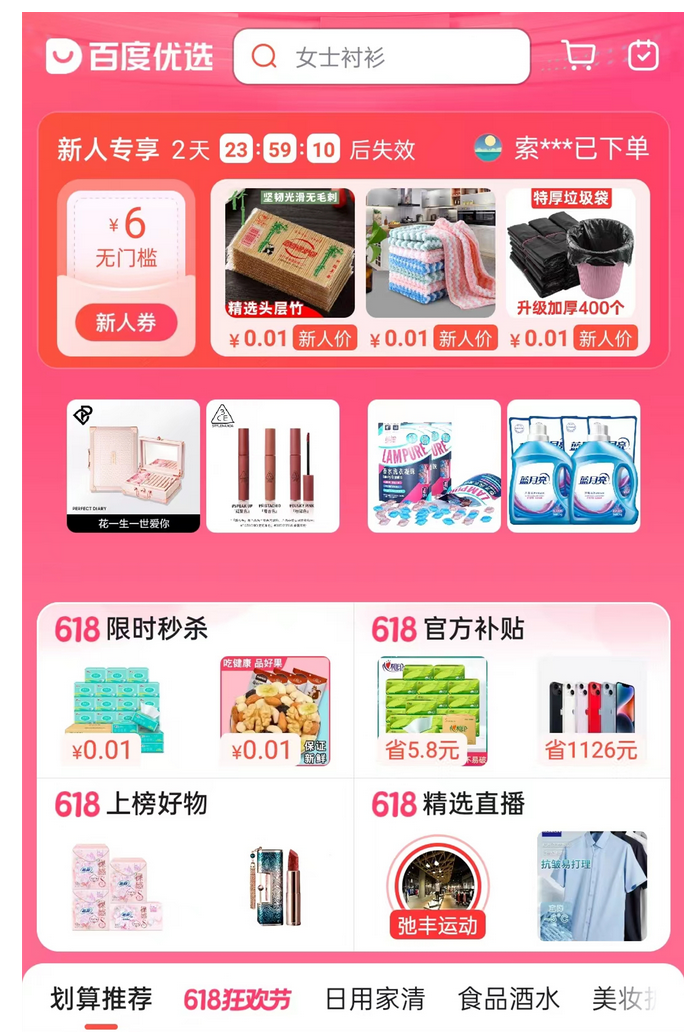Claim the 新人券 coupon
692x1032 pixels.
point(126,322)
